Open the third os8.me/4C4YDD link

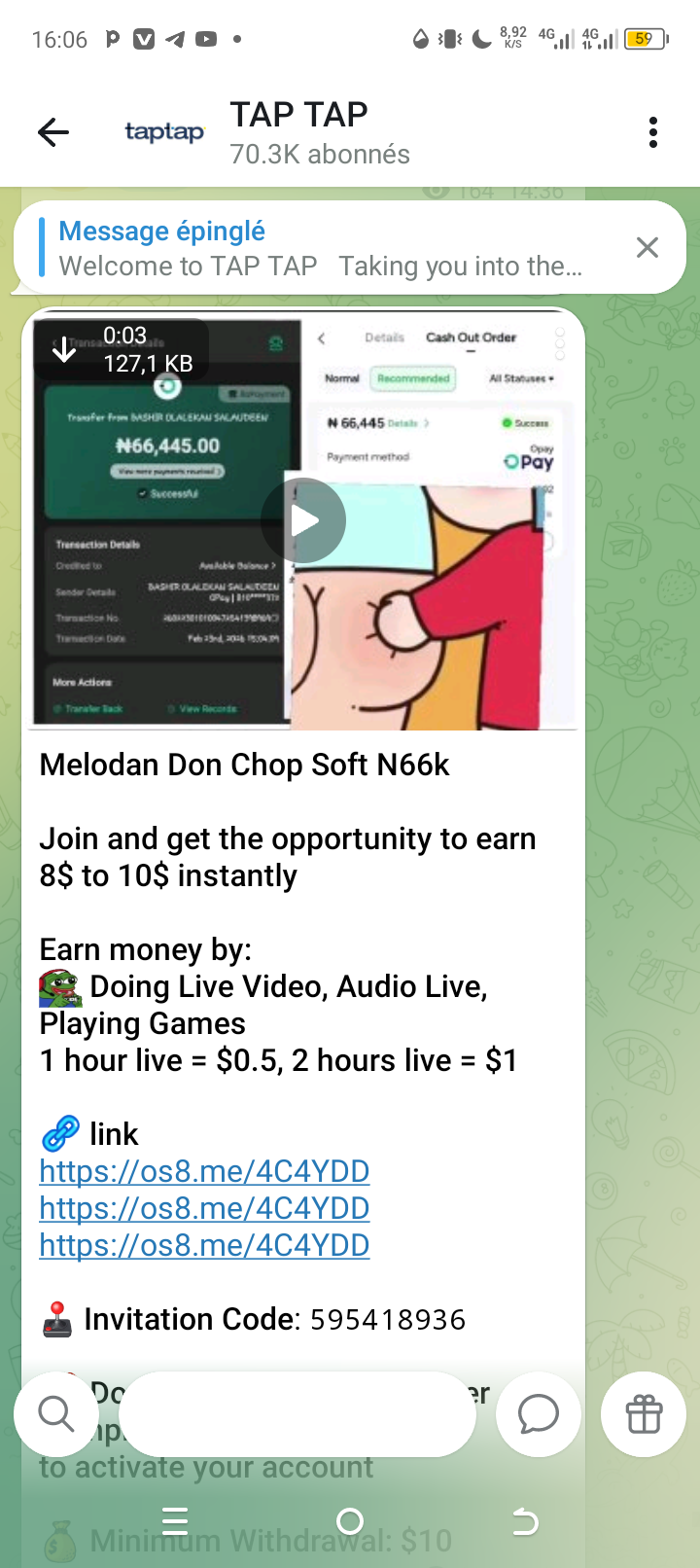tap(204, 1245)
